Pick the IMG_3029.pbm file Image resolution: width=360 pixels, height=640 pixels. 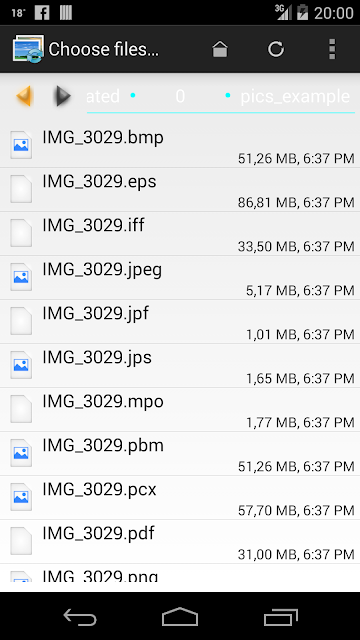click(x=180, y=453)
